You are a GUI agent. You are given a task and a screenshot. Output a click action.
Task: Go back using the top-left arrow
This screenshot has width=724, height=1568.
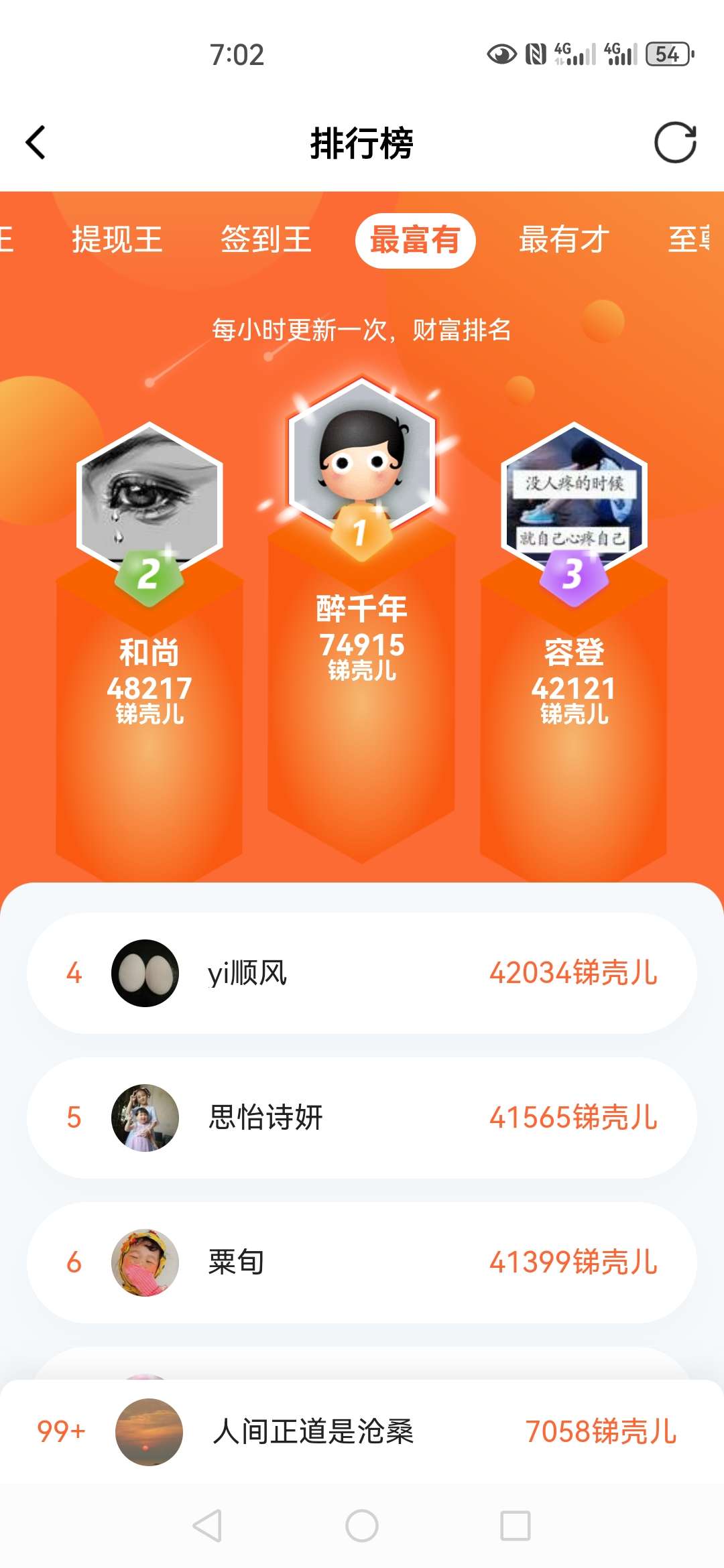pos(36,143)
